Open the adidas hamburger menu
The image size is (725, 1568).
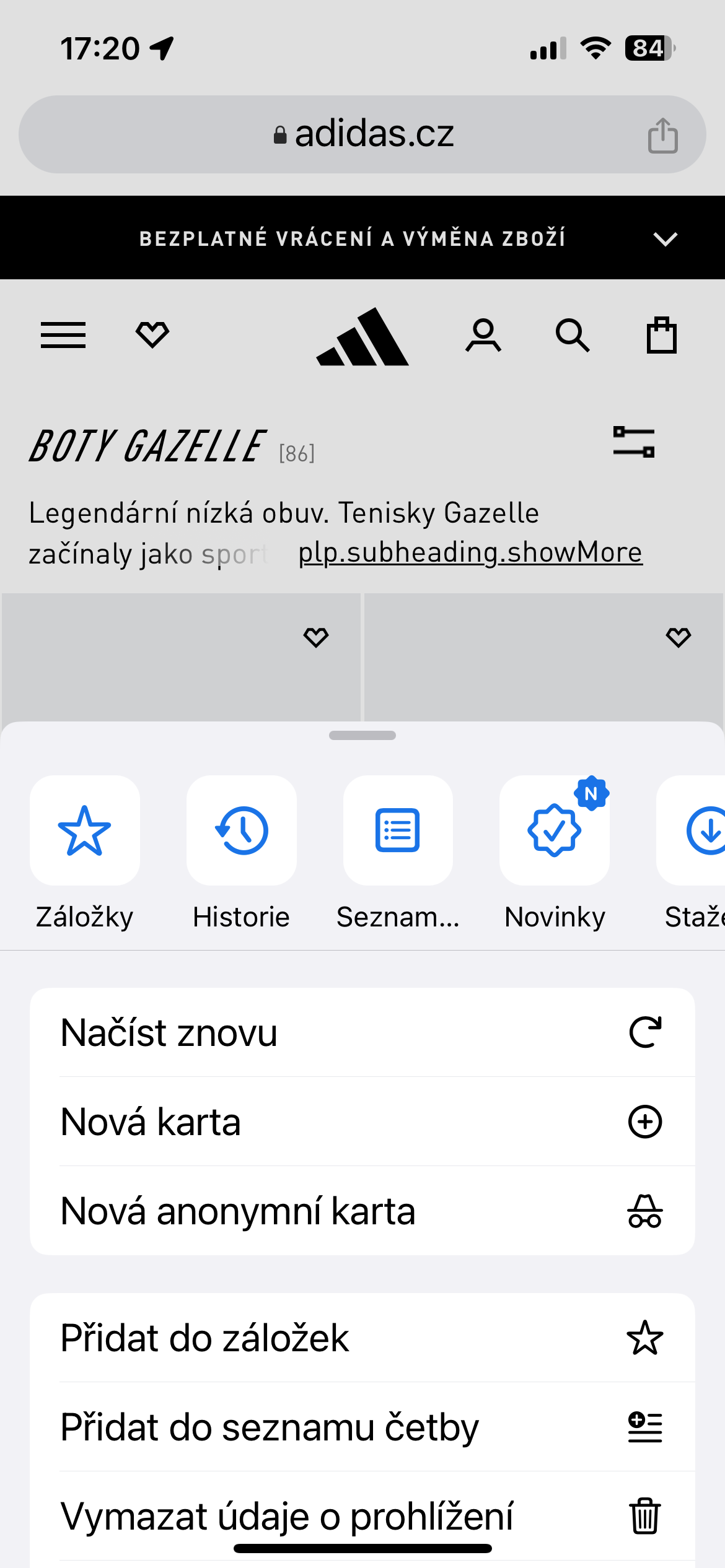(x=63, y=336)
